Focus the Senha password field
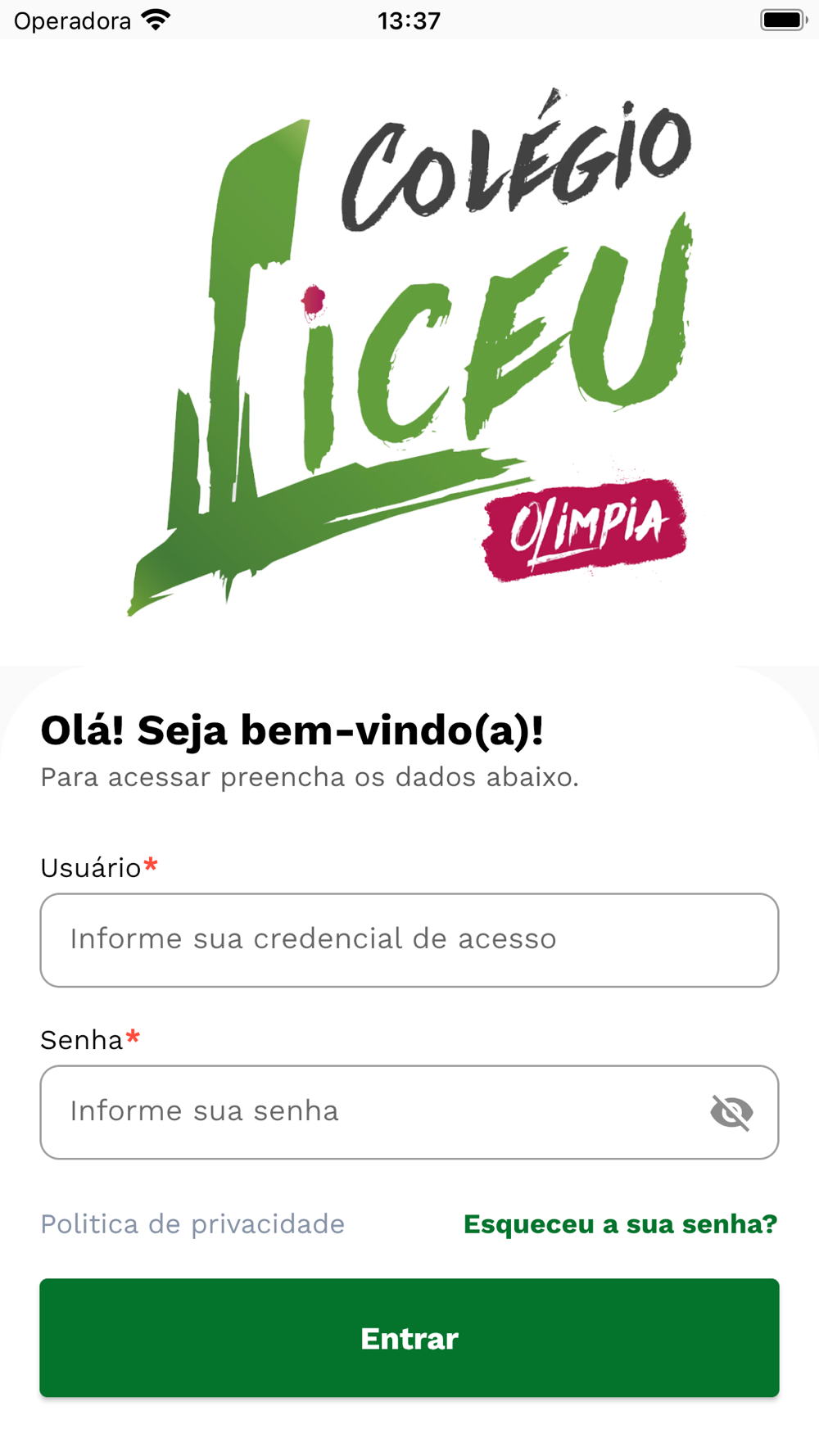819x1456 pixels. pyautogui.click(x=369, y=1112)
